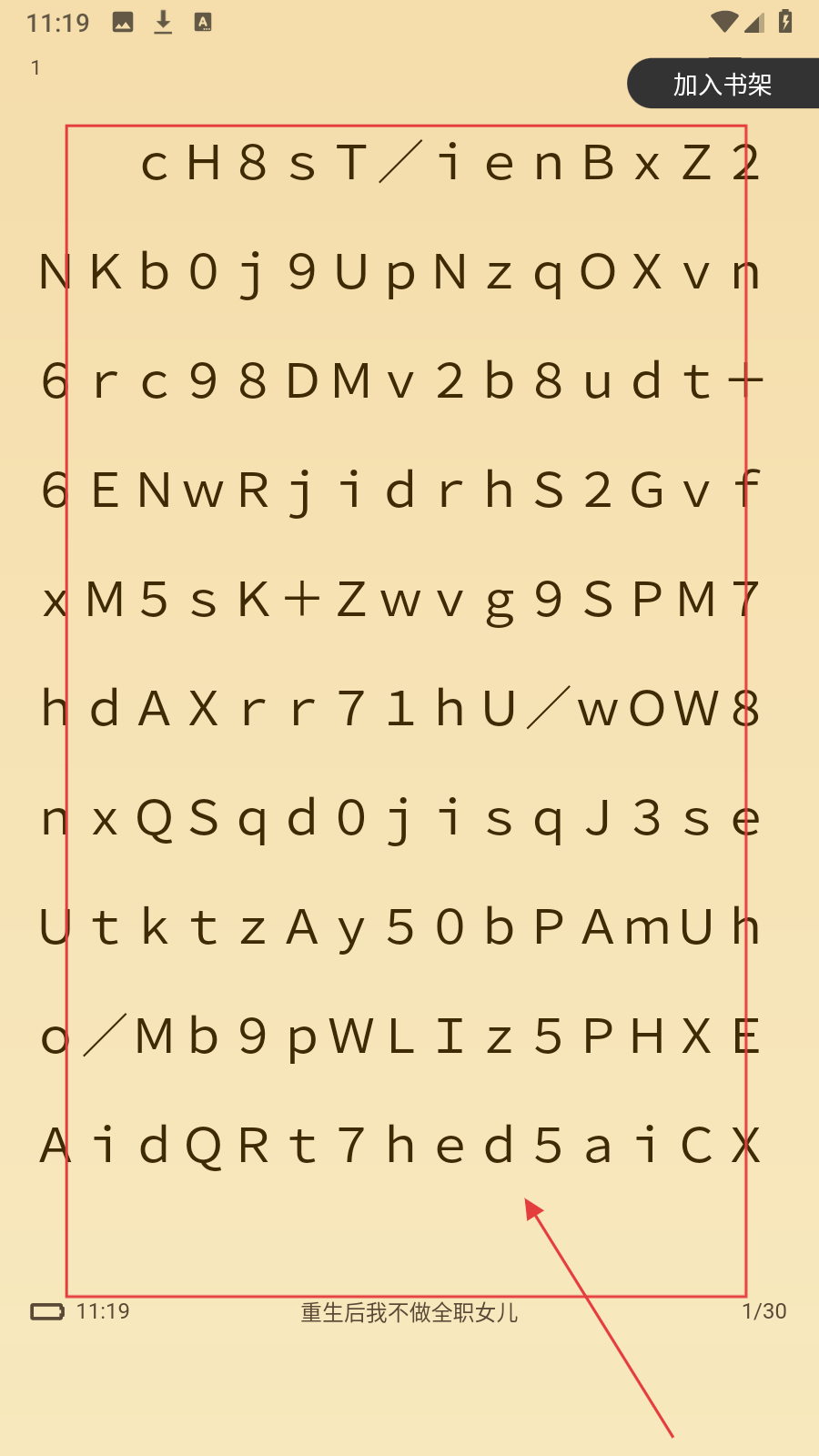Tap the 加入书架 button
Image resolution: width=819 pixels, height=1456 pixels.
pyautogui.click(x=723, y=85)
